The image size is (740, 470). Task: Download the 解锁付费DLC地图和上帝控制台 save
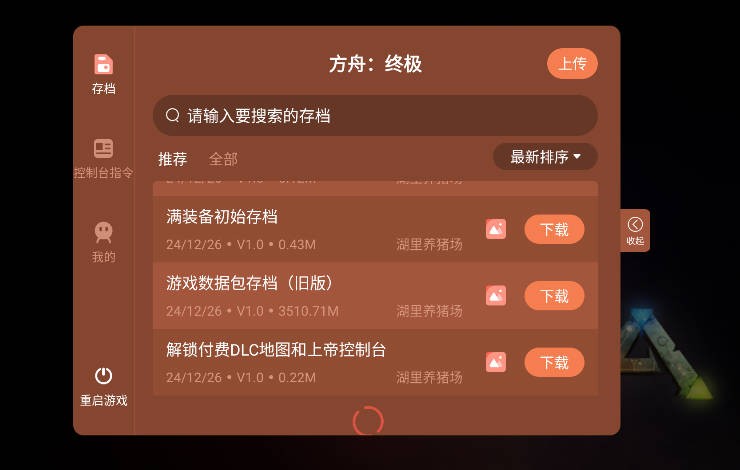554,362
